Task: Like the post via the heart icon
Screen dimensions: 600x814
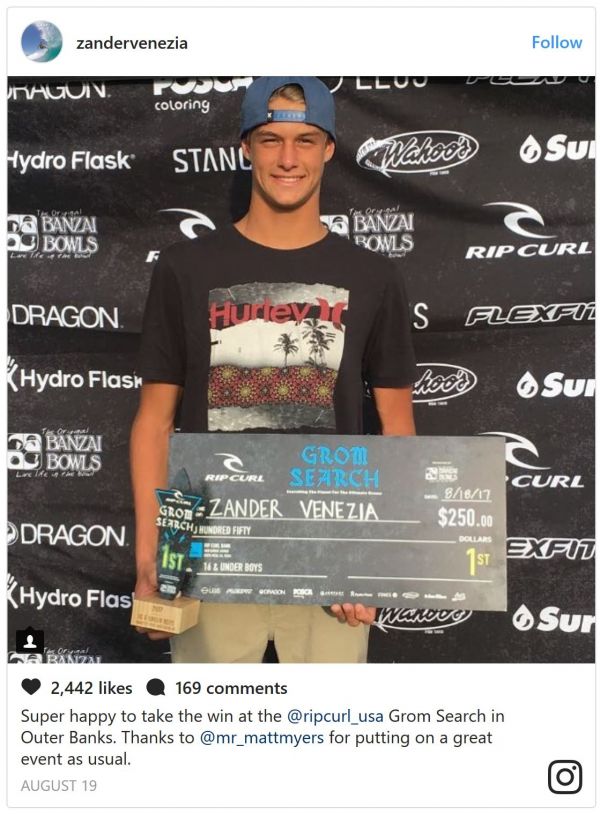Action: coord(31,688)
